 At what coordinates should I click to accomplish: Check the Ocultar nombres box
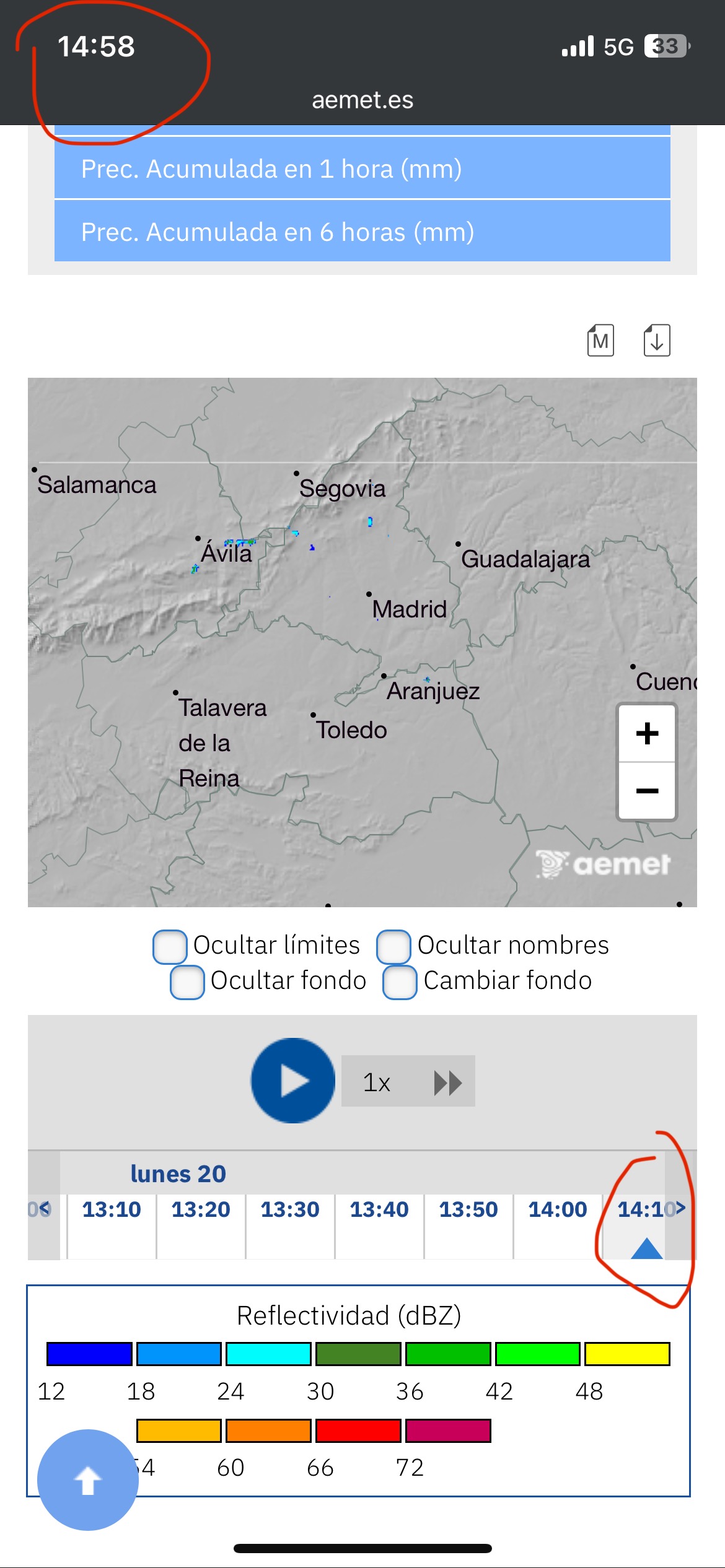pos(394,946)
